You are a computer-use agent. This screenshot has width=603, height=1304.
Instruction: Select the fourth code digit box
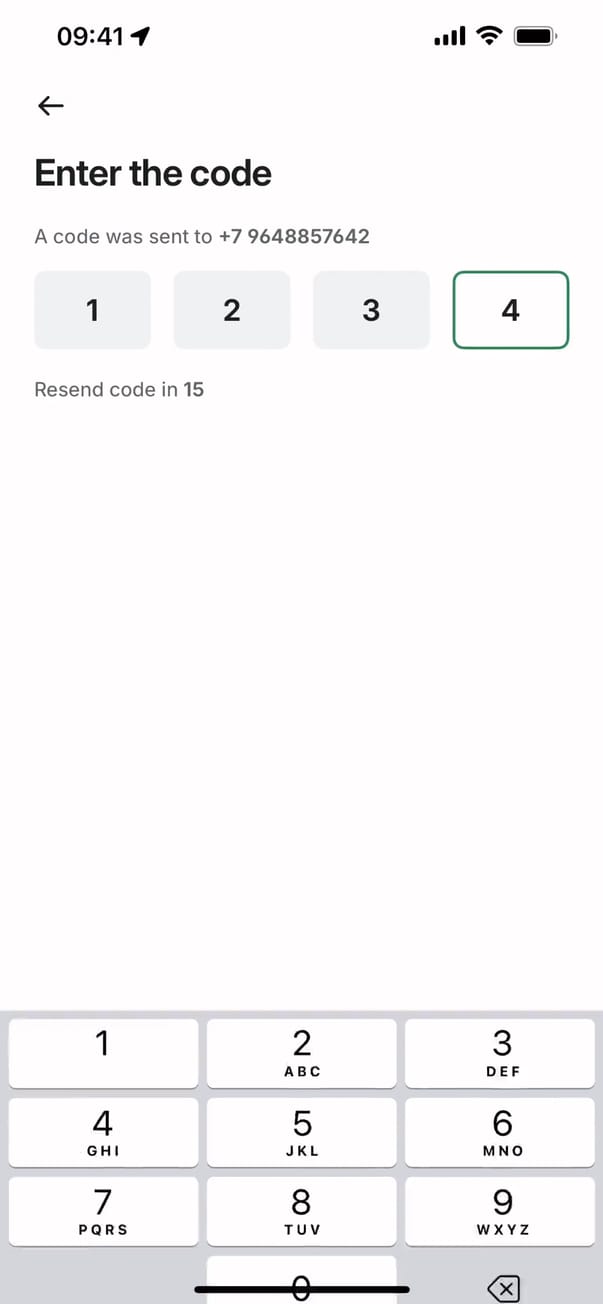[x=510, y=310]
